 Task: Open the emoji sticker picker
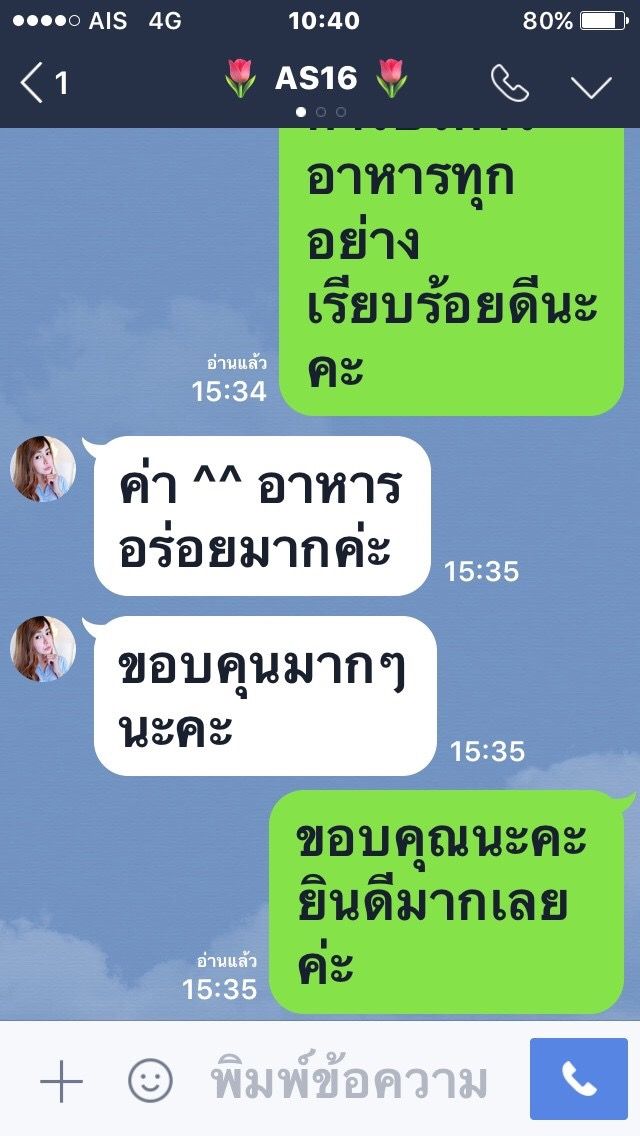150,1081
